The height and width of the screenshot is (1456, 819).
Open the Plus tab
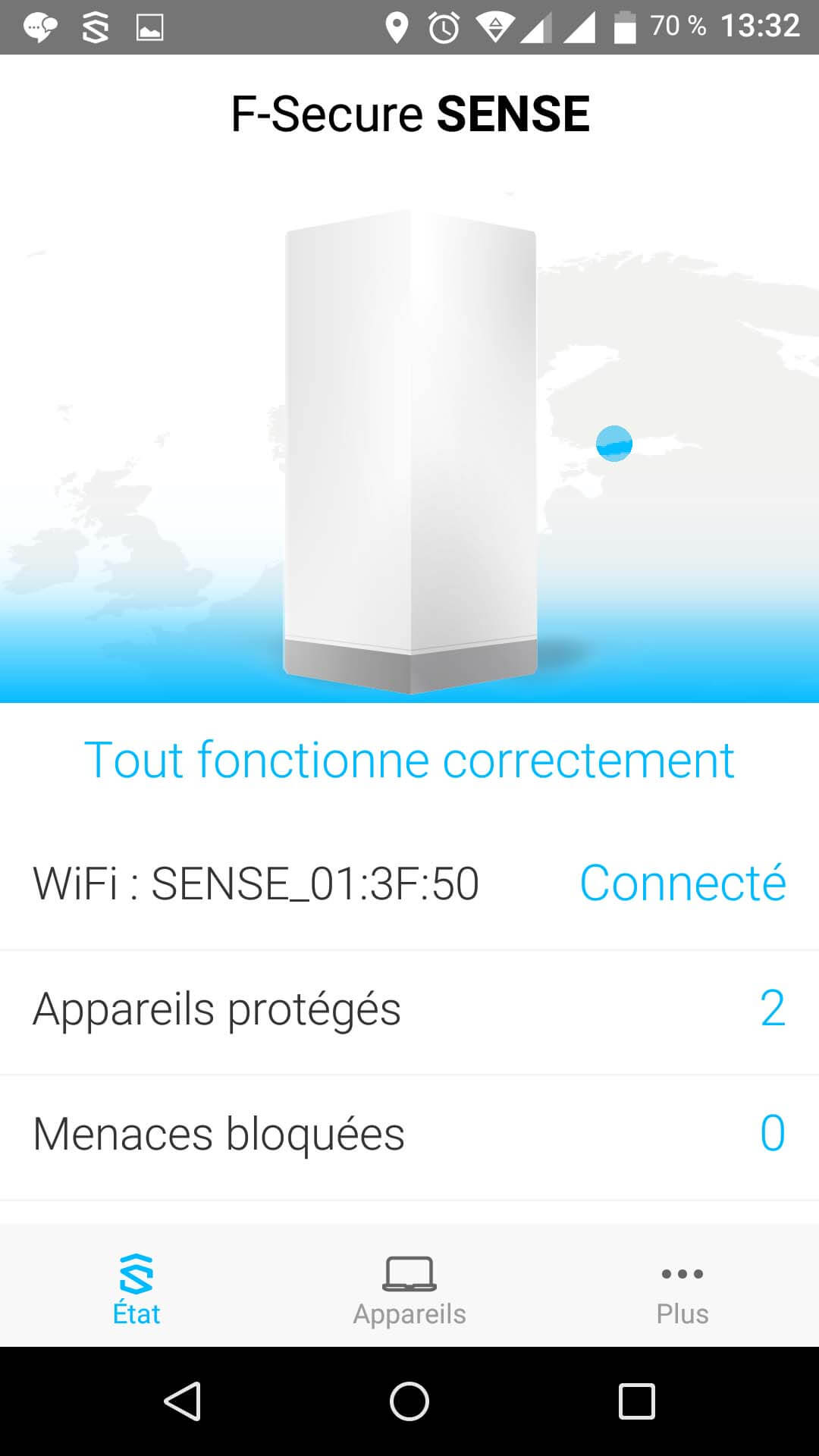682,1289
